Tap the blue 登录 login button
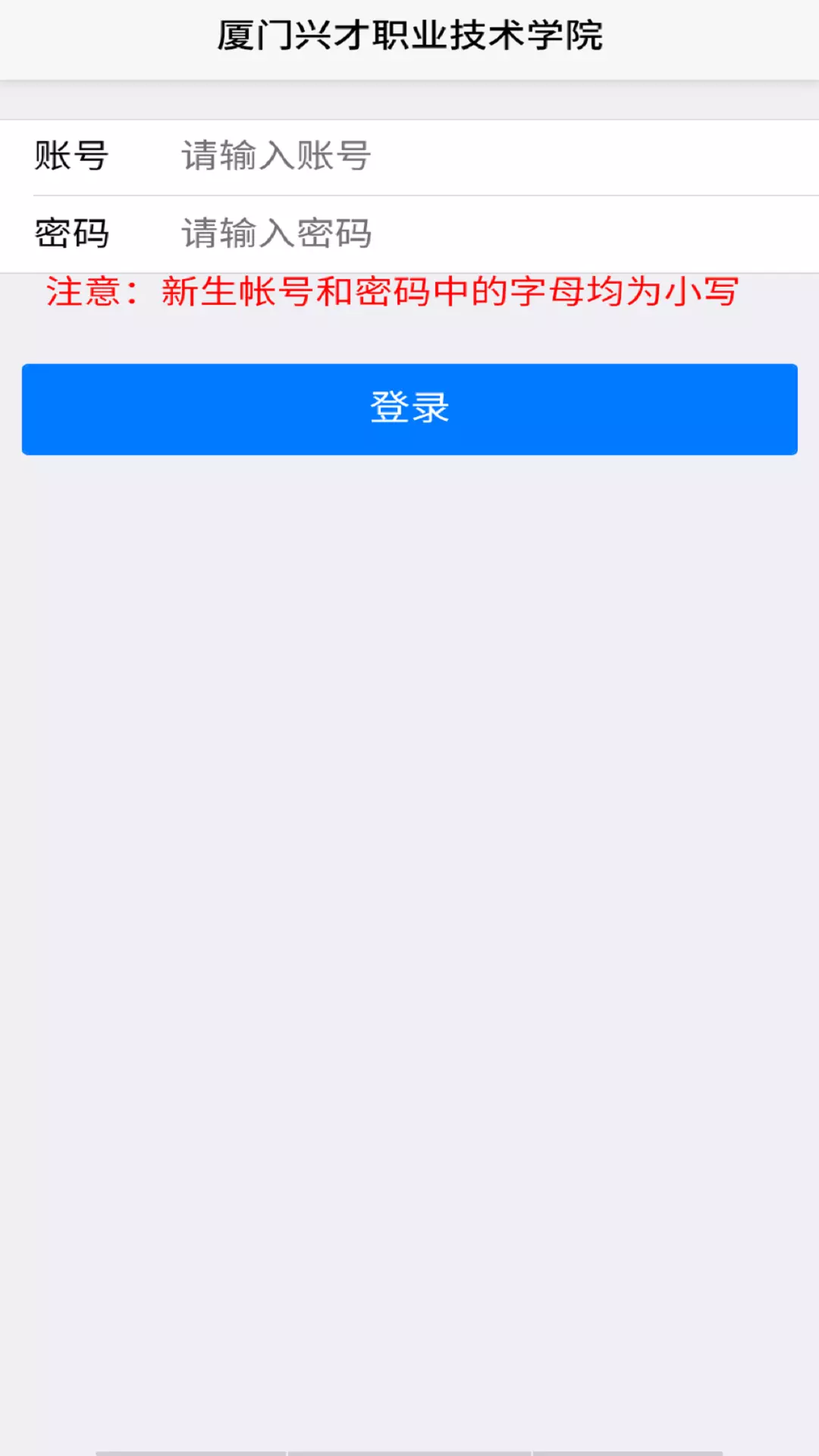Viewport: 819px width, 1456px height. coord(409,409)
